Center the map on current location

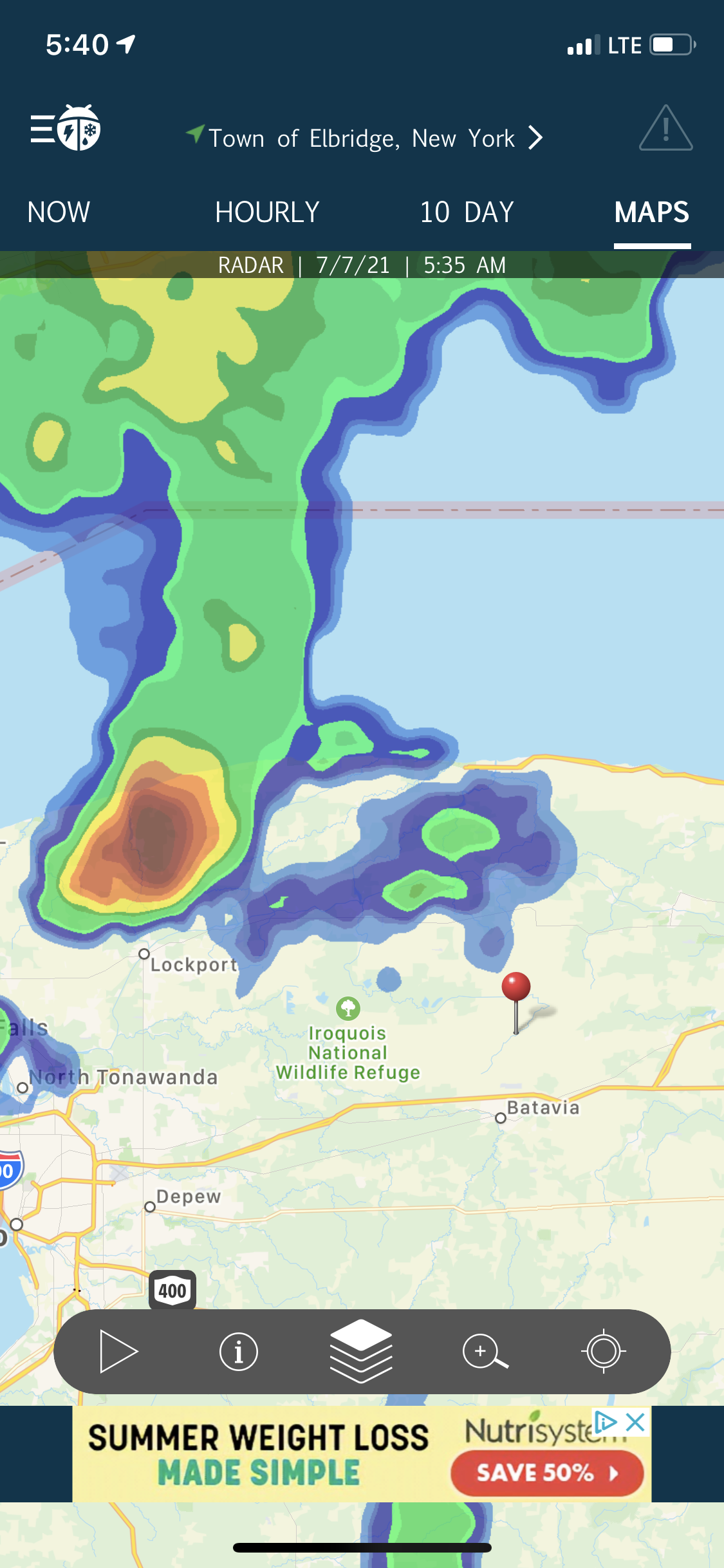604,1351
